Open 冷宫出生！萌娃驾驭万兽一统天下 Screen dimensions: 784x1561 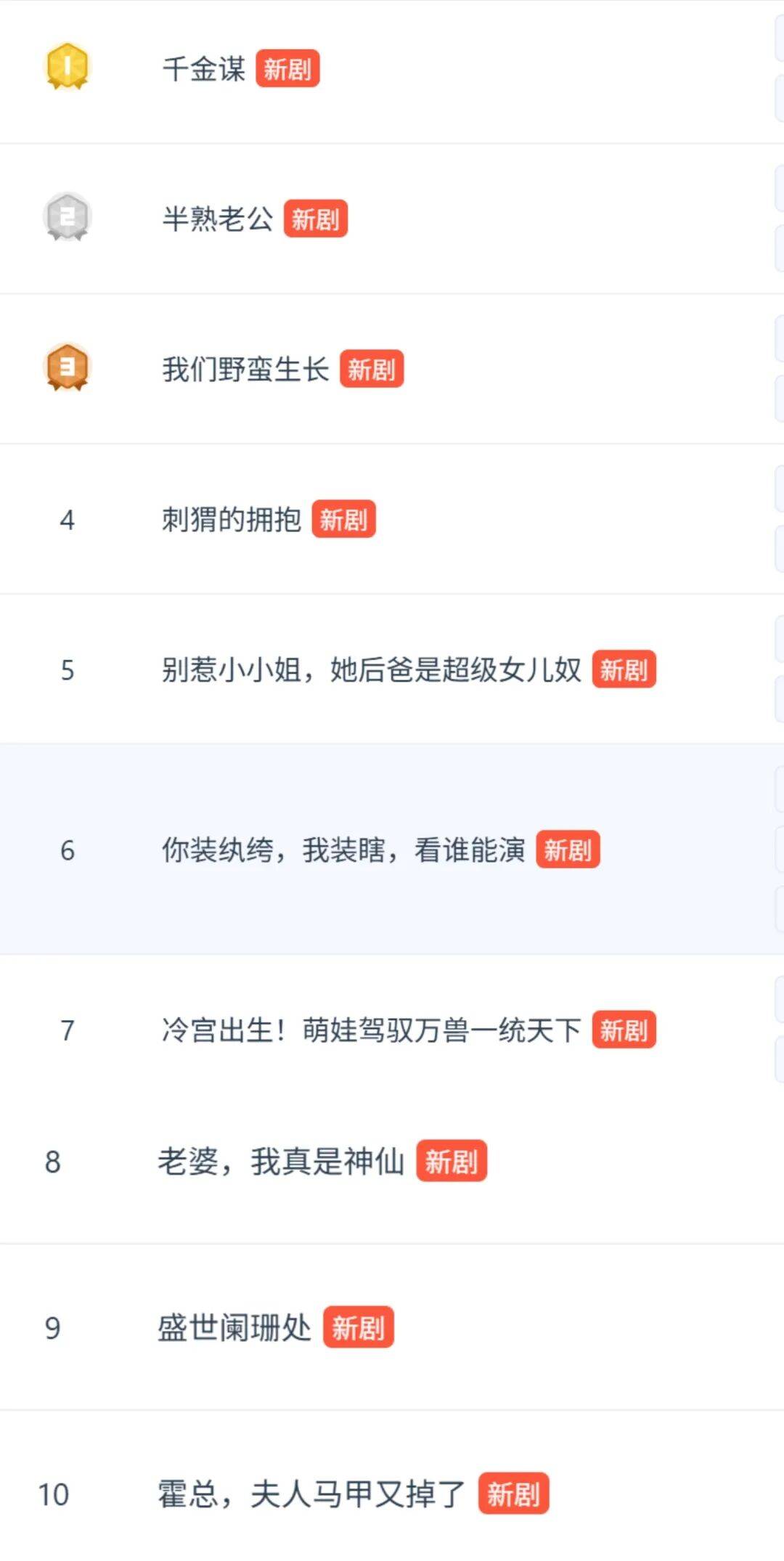coord(371,1030)
